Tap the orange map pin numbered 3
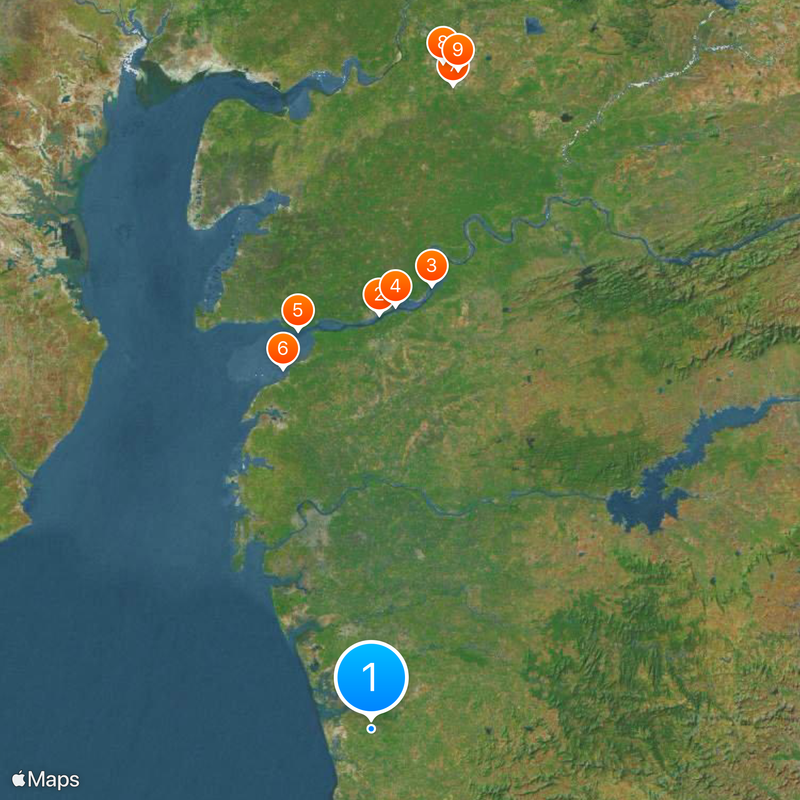 pos(432,266)
